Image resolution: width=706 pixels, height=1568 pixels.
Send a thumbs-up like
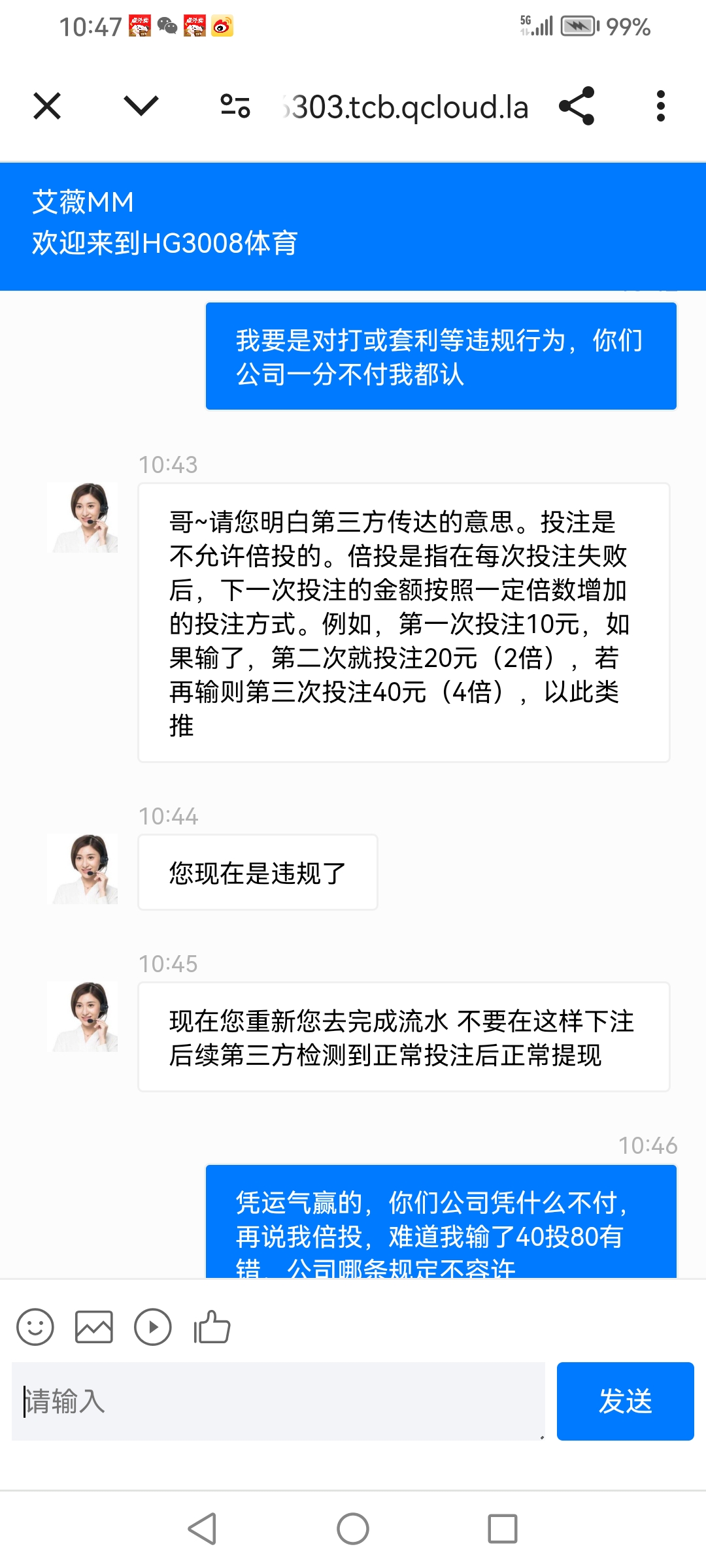click(x=209, y=1325)
